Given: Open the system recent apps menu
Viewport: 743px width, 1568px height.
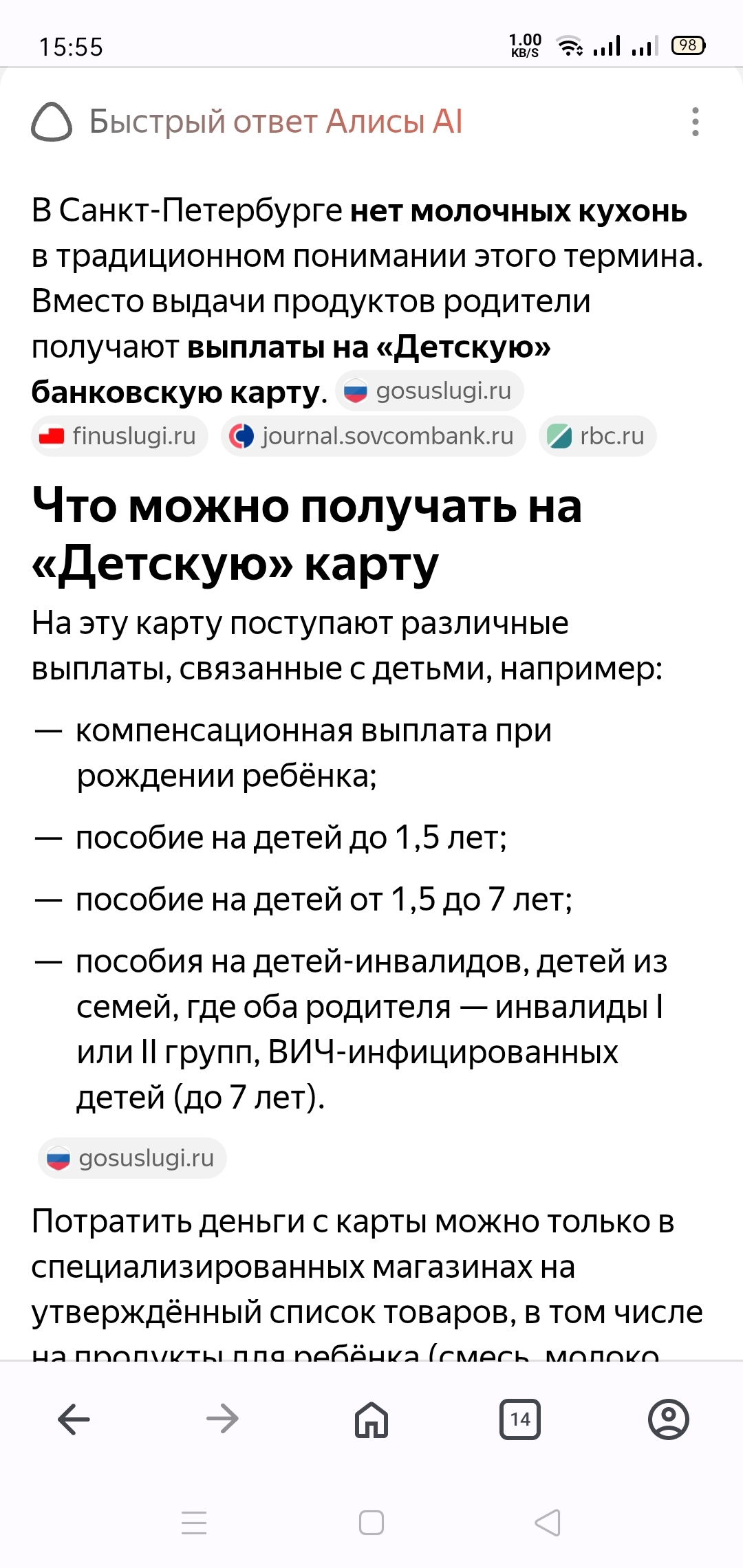Looking at the screenshot, I should (x=194, y=1523).
